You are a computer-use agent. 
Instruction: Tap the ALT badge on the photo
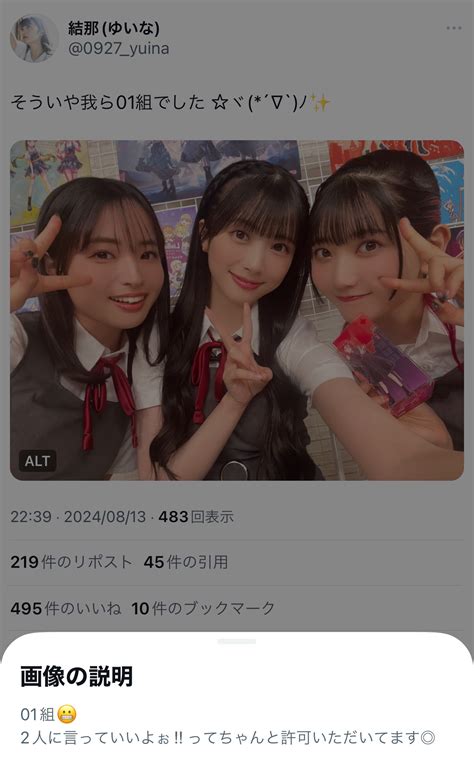38,461
